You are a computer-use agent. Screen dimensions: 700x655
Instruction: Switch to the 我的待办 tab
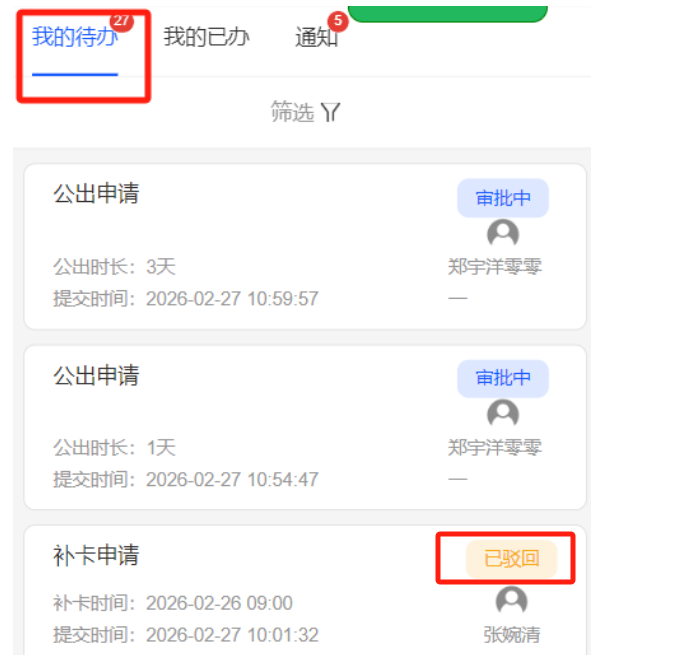coord(75,38)
